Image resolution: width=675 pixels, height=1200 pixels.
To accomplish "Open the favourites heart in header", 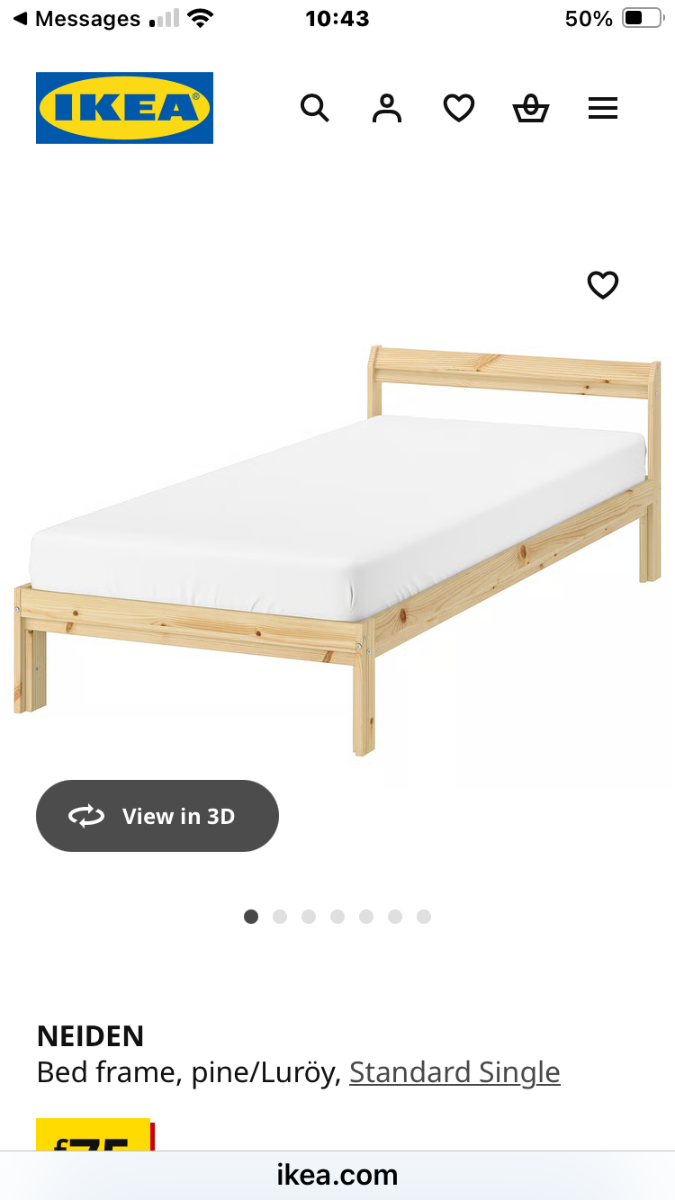I will point(459,108).
